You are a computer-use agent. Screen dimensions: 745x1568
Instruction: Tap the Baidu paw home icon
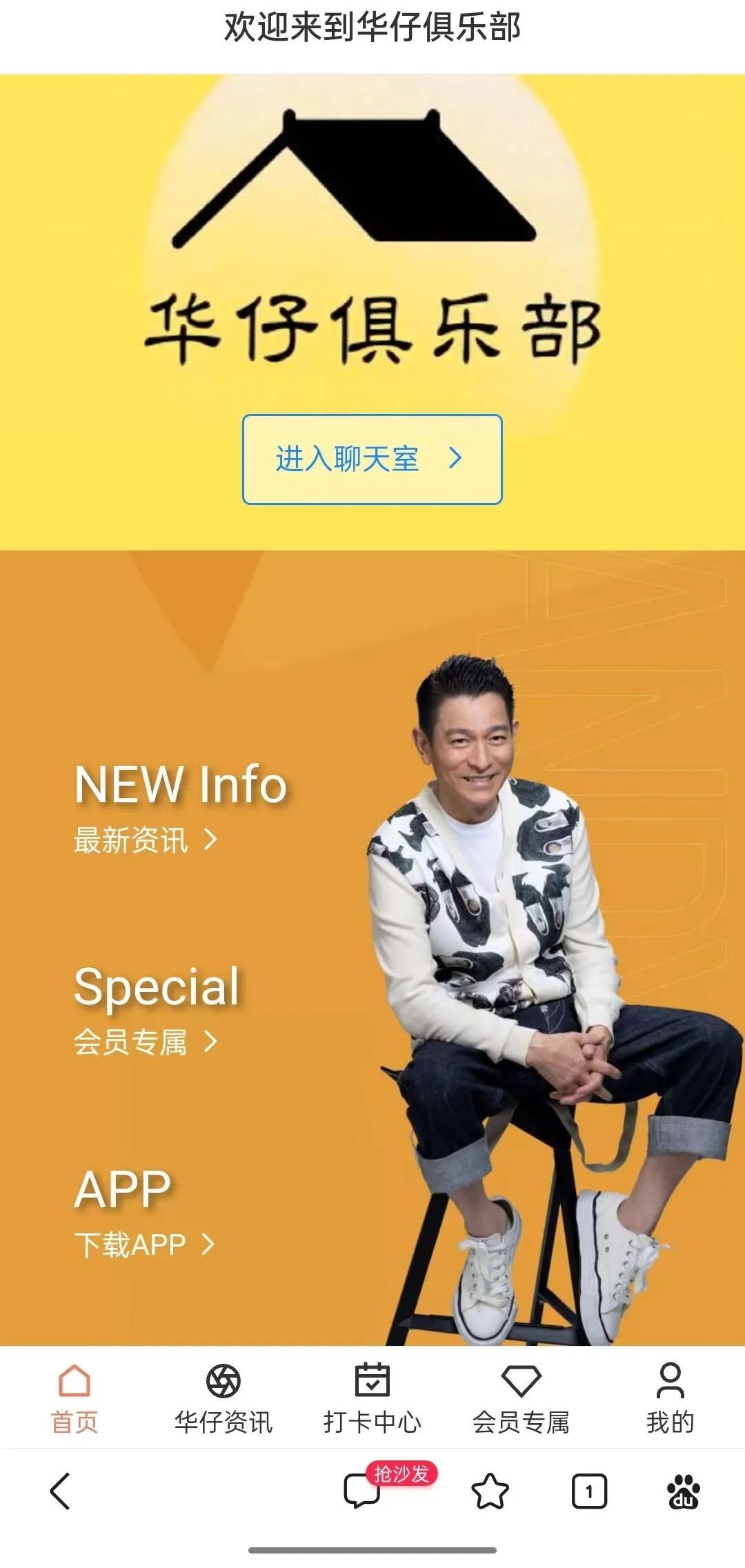(683, 1491)
